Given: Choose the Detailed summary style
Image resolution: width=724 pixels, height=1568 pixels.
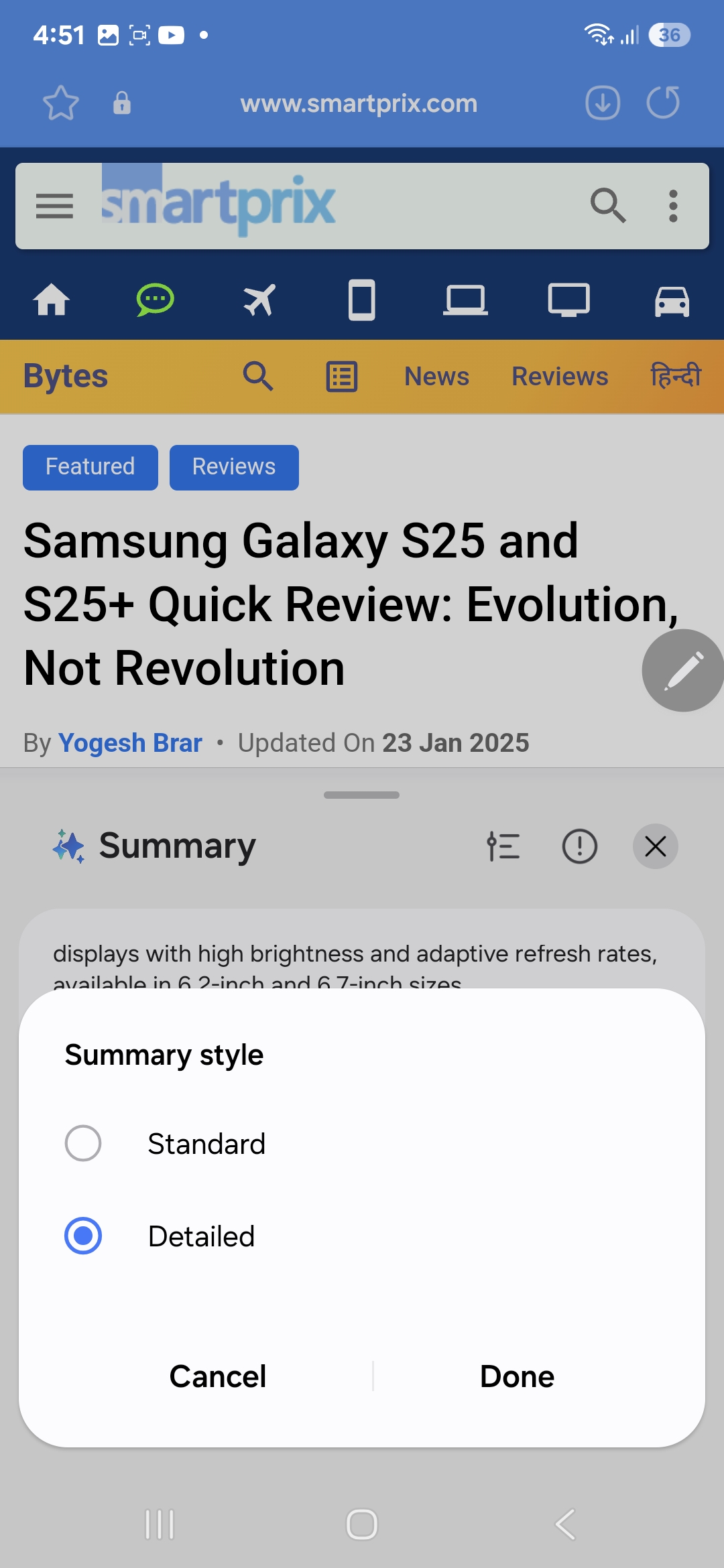Looking at the screenshot, I should 160,1236.
